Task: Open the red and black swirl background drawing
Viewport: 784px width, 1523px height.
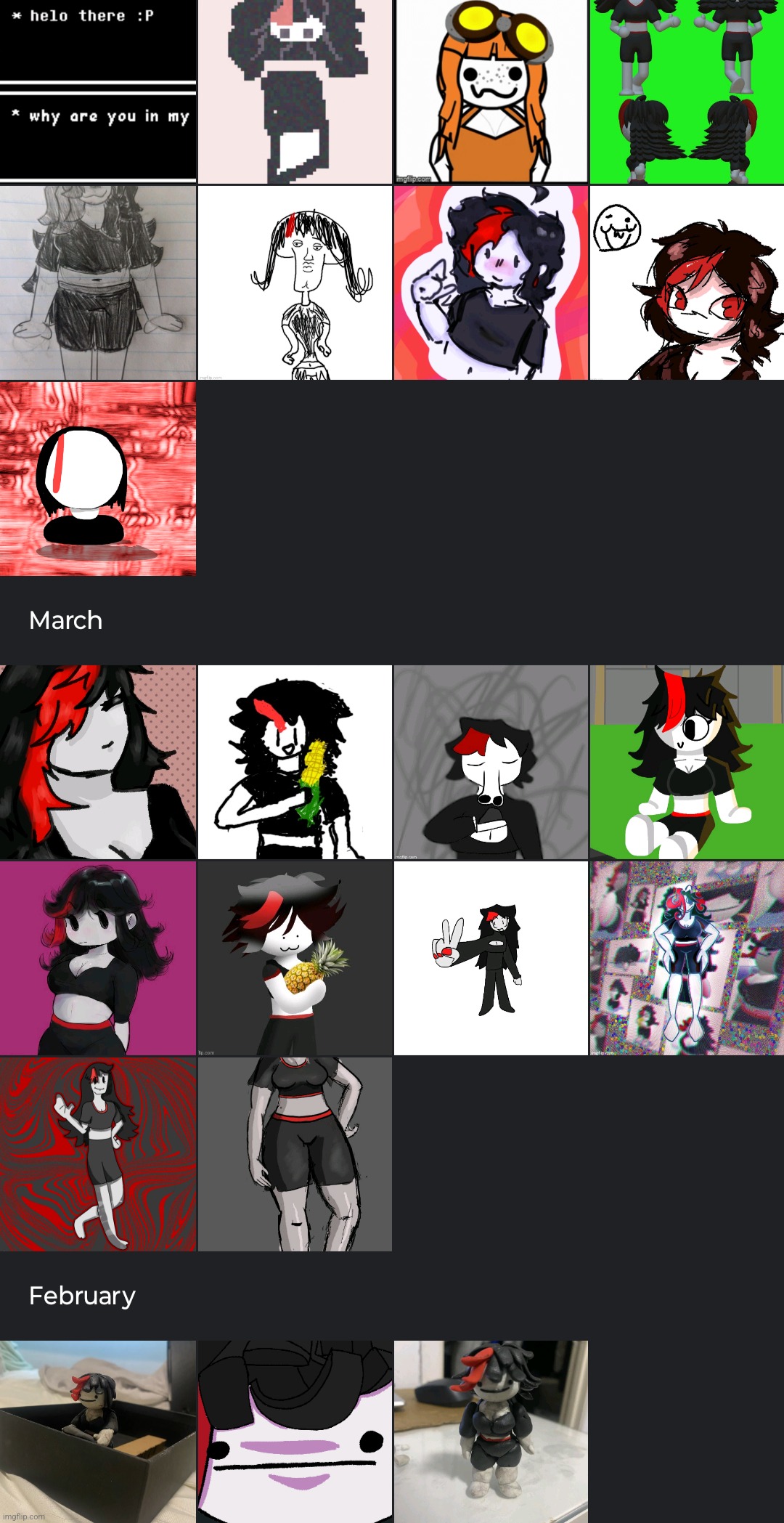Action: (x=98, y=1154)
